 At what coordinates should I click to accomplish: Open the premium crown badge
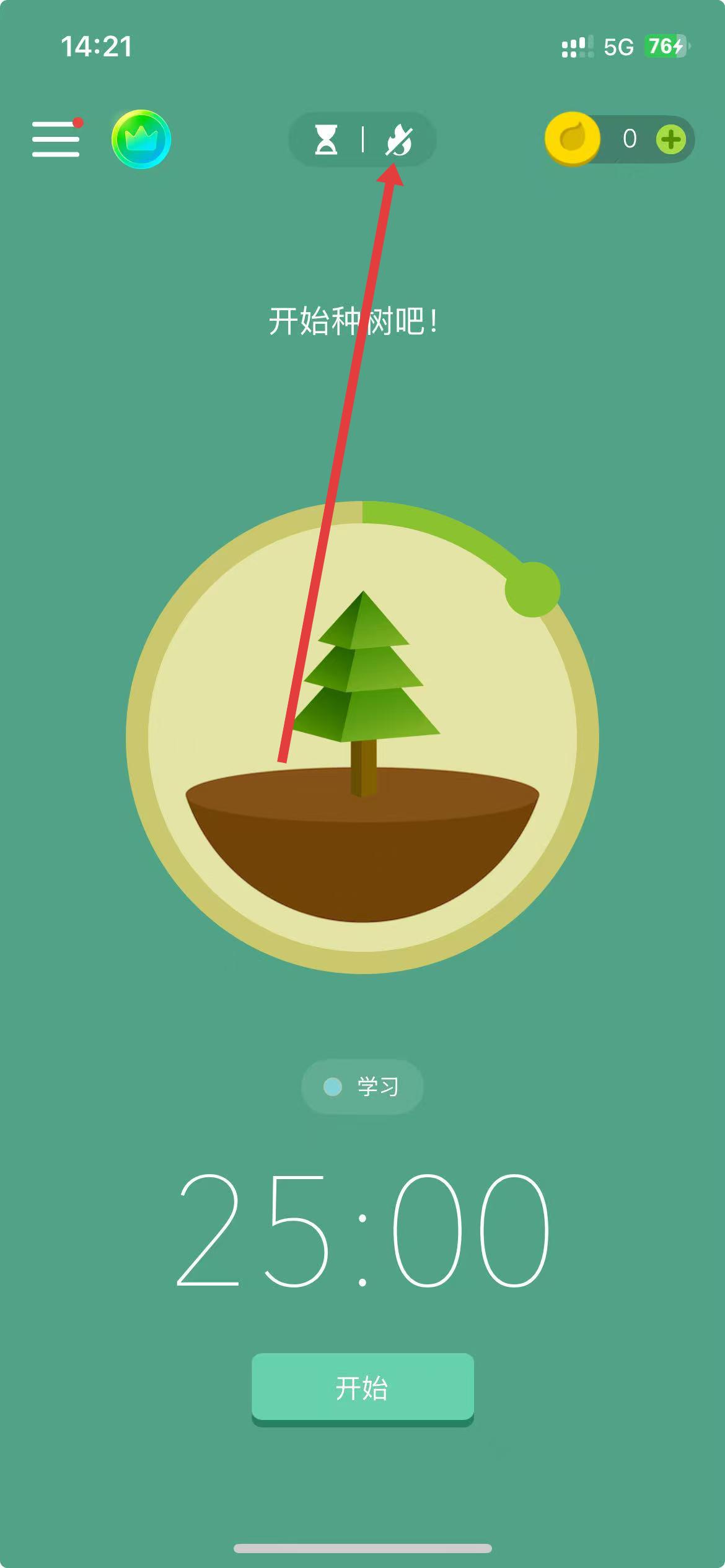[x=141, y=139]
